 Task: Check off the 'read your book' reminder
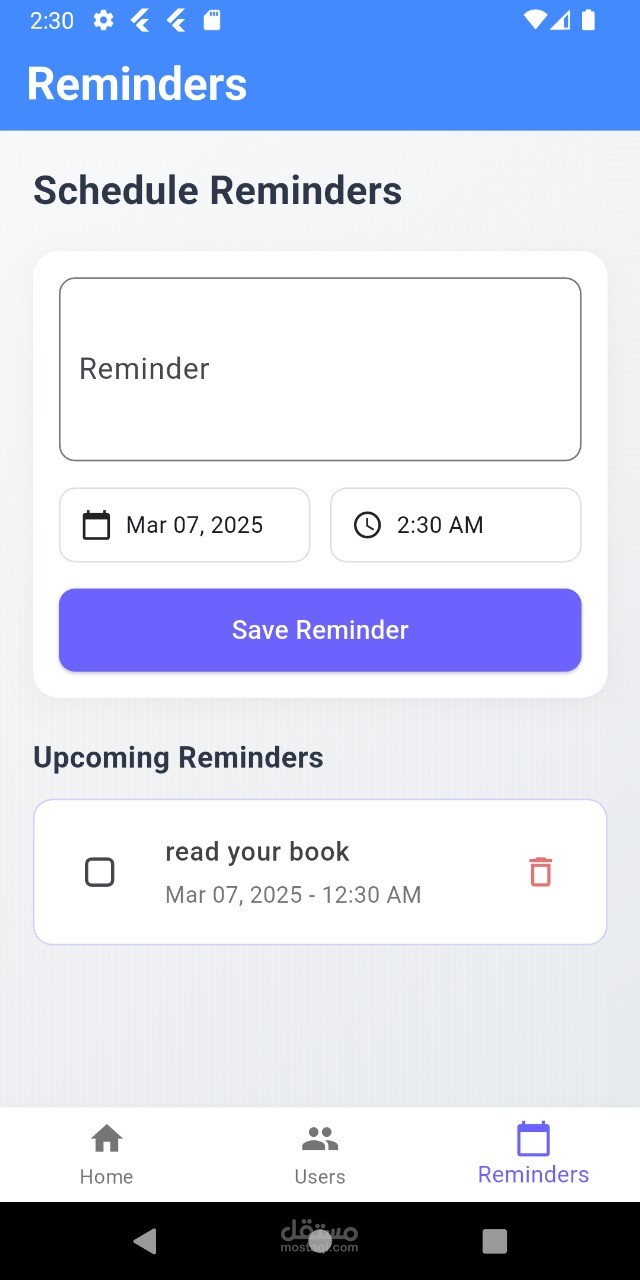99,872
